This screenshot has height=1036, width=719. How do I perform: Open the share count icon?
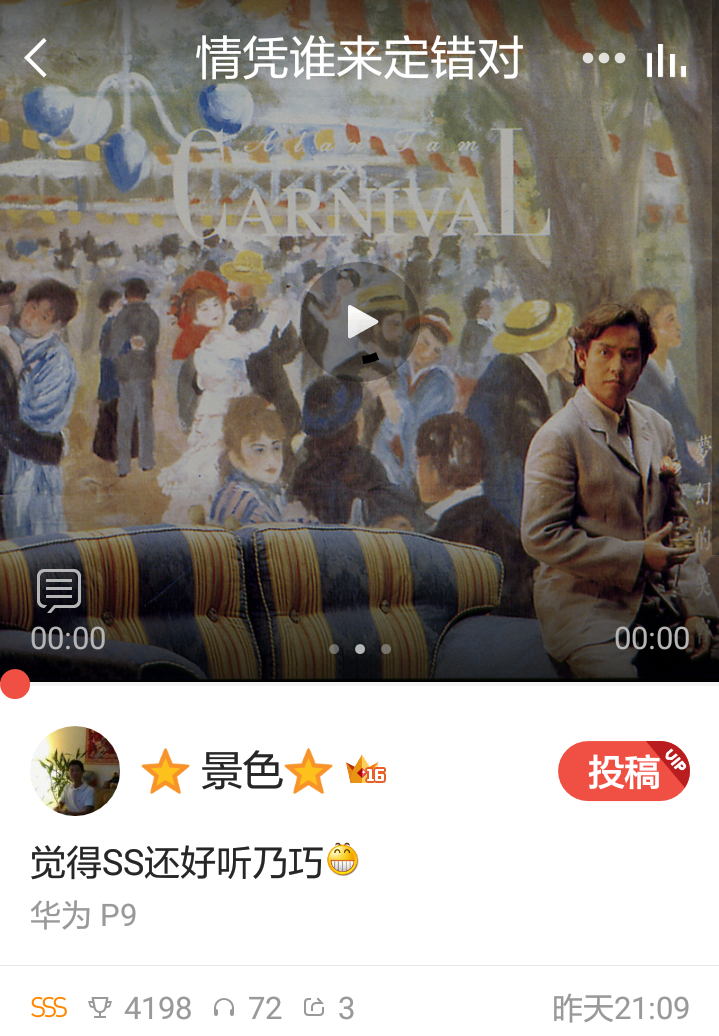315,1008
